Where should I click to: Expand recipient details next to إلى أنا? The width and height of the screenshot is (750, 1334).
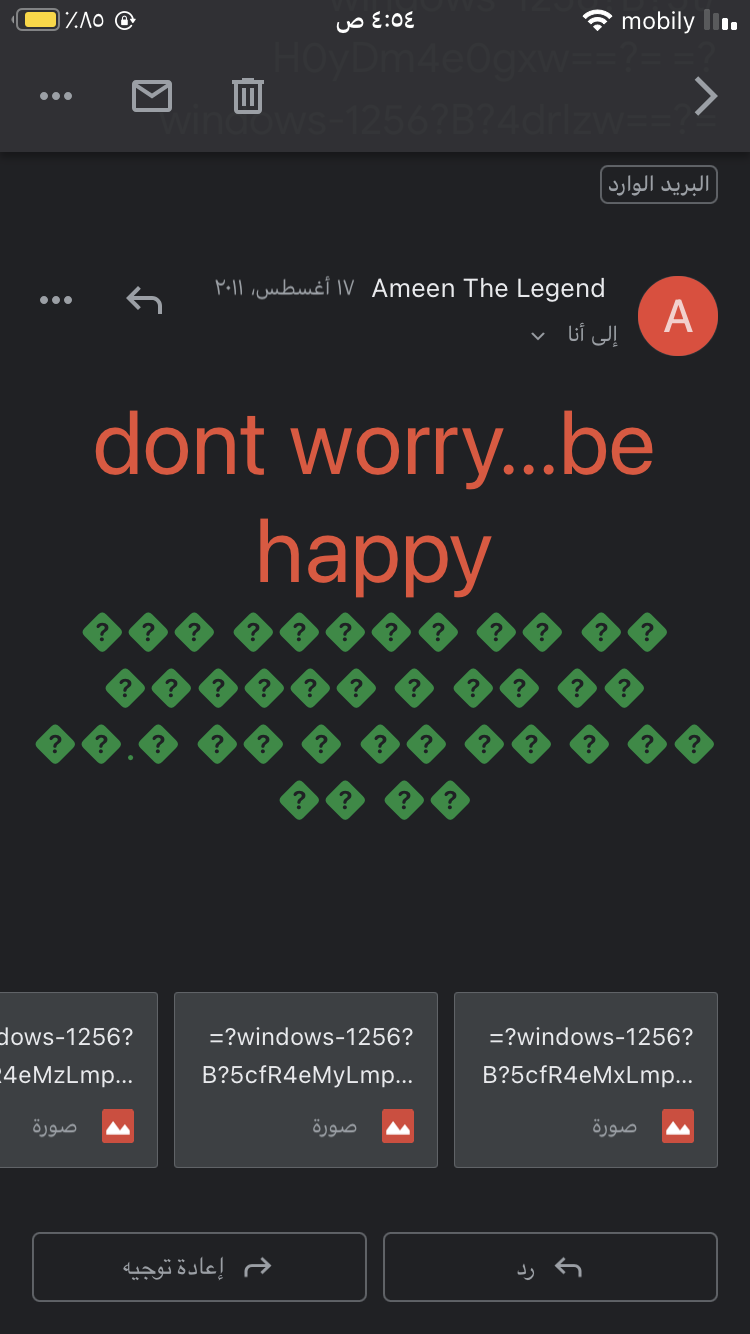click(538, 337)
